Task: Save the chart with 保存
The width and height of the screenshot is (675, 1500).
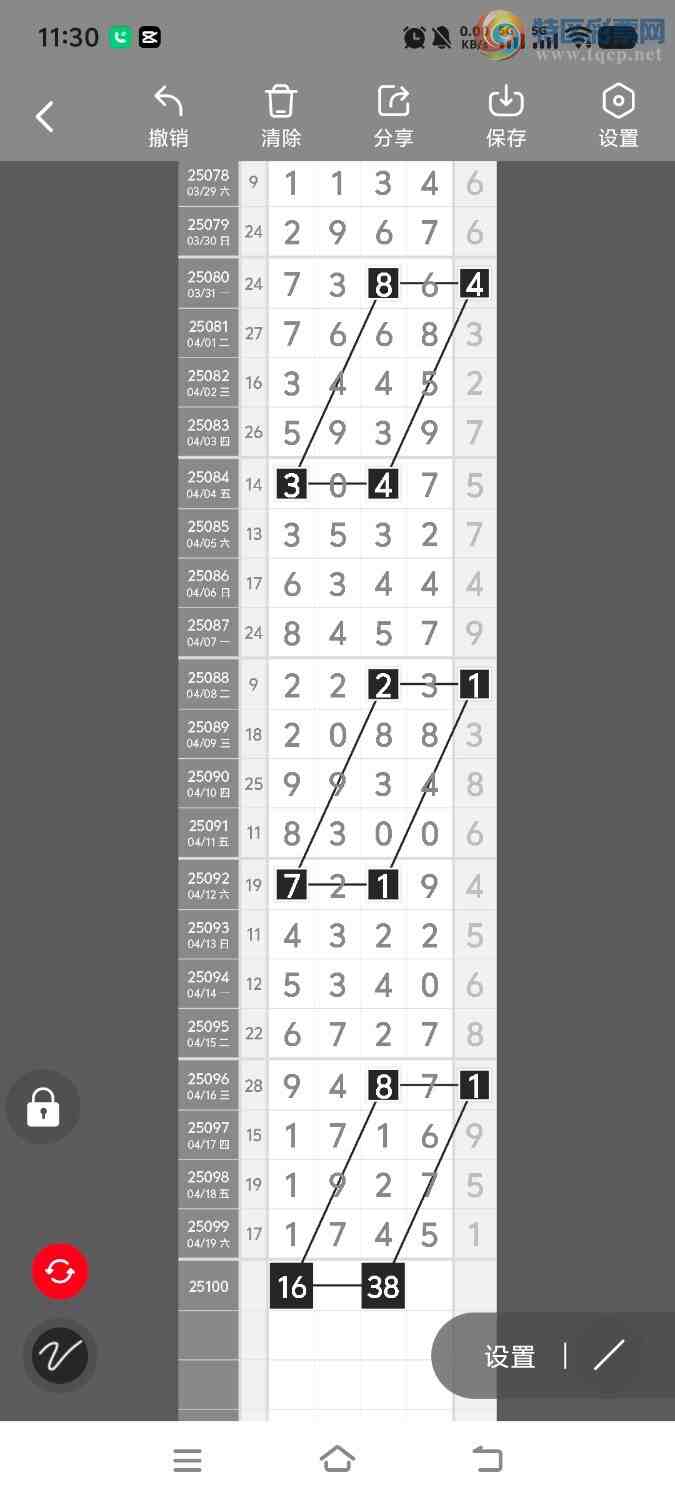Action: pyautogui.click(x=506, y=117)
